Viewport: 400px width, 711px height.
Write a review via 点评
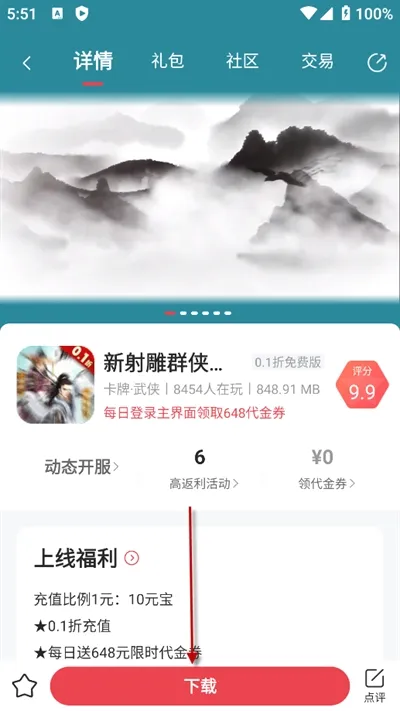point(375,685)
